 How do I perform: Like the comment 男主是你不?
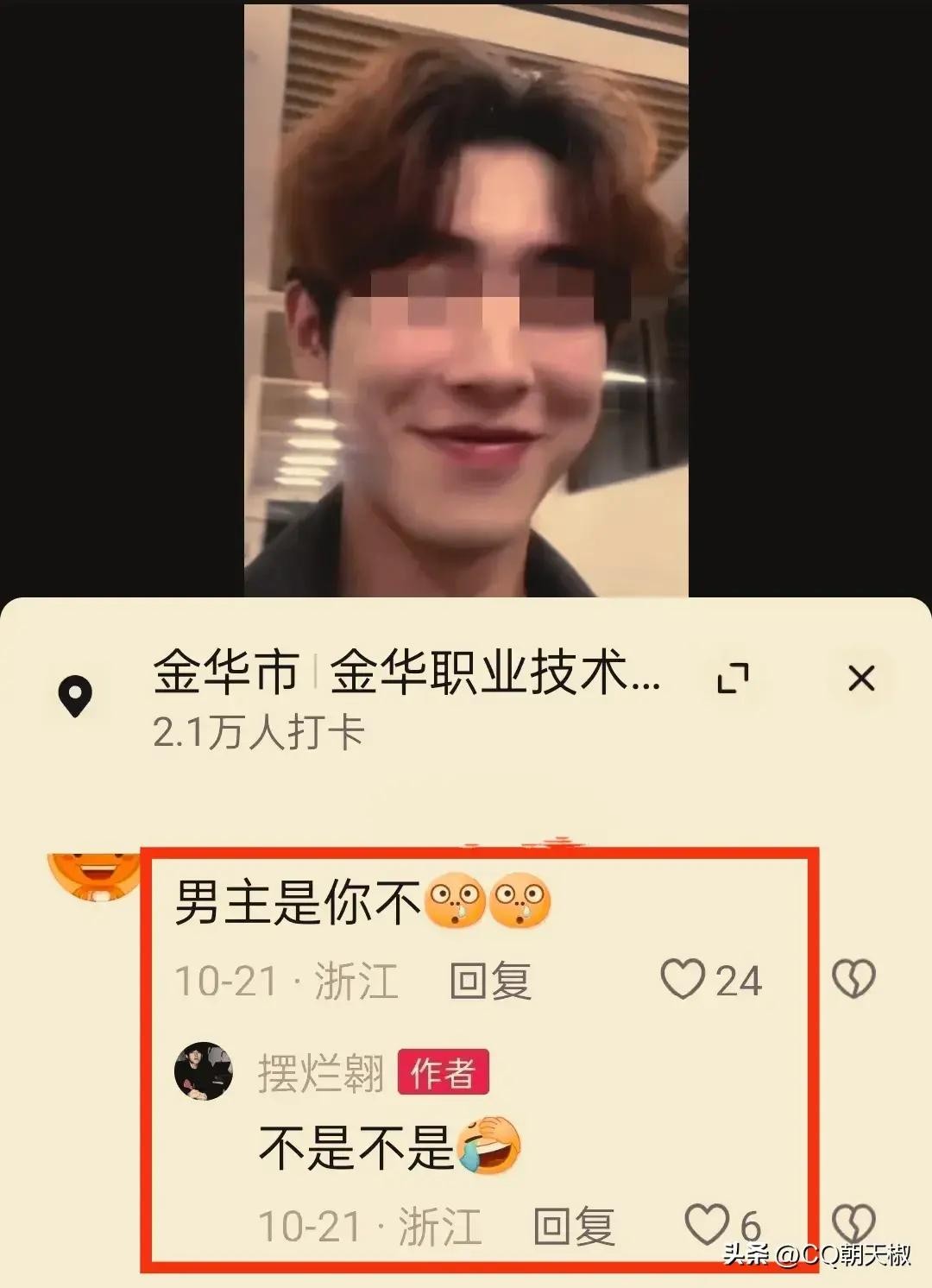[x=683, y=980]
